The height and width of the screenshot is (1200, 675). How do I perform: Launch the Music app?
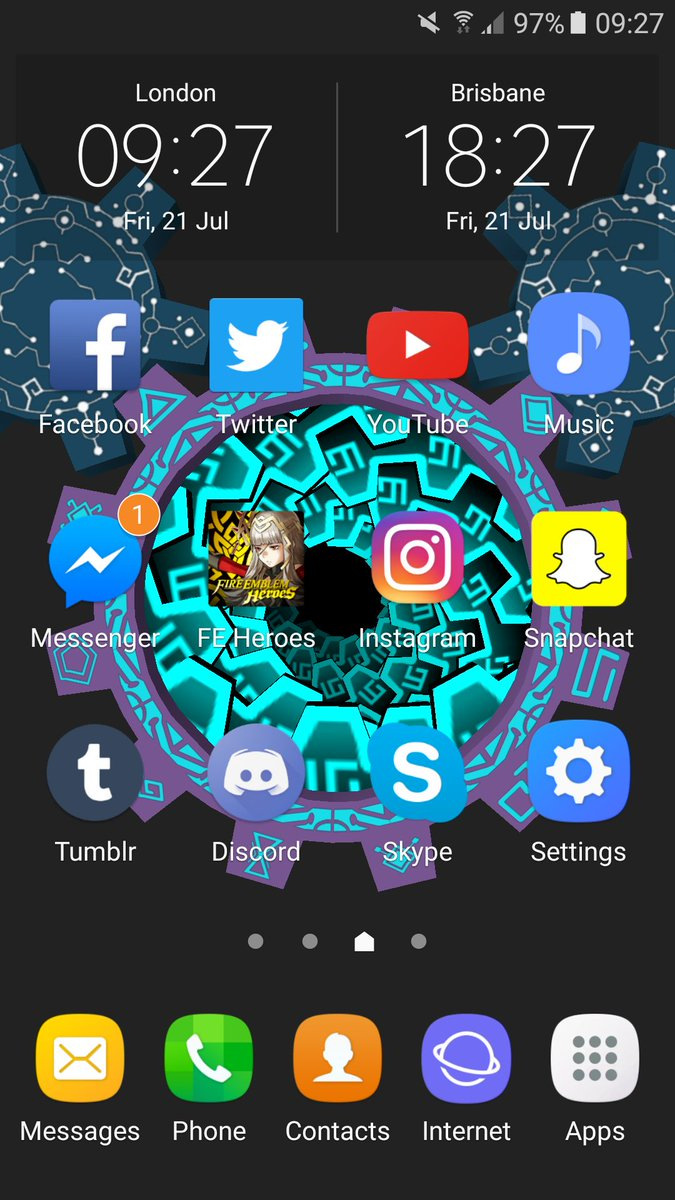point(578,345)
